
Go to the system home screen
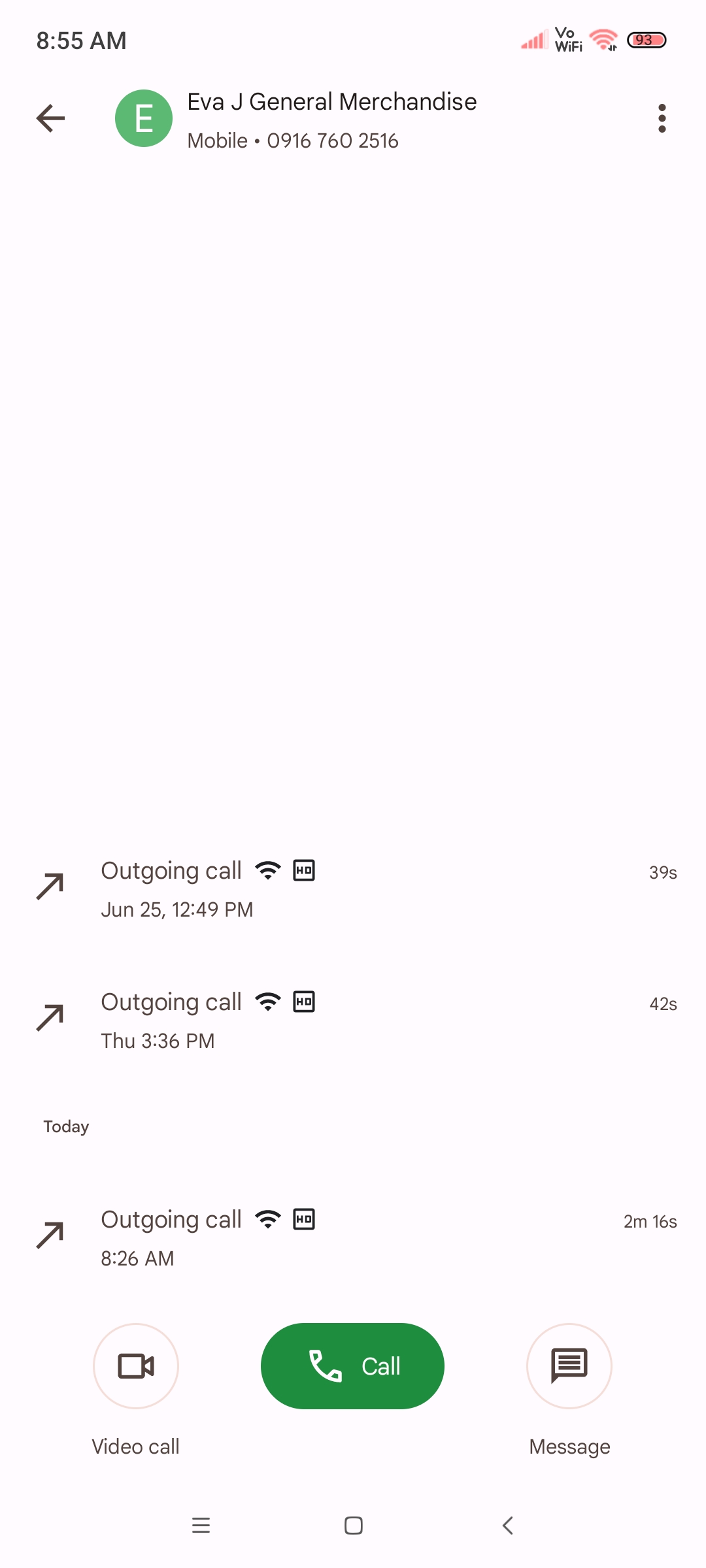pos(353,1526)
